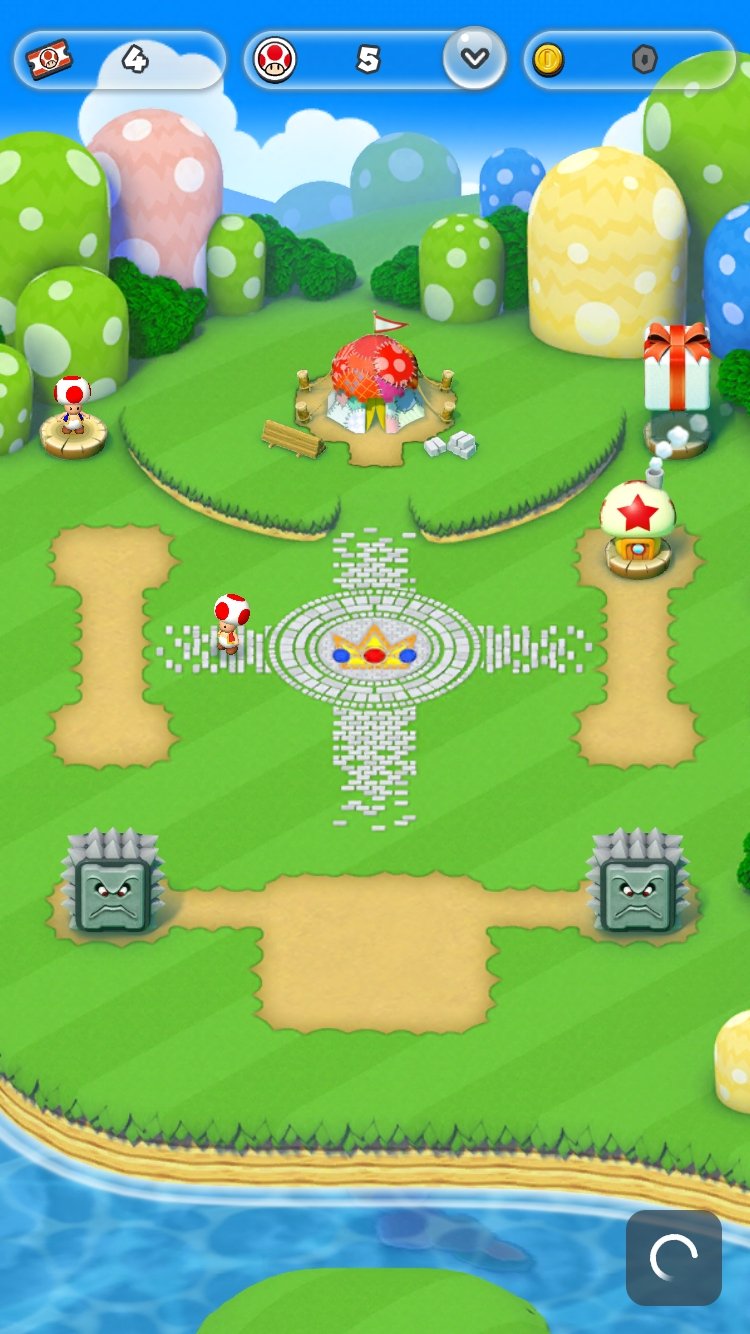Tap the Toad standing on the pedestal
The width and height of the screenshot is (750, 1334).
point(72,405)
